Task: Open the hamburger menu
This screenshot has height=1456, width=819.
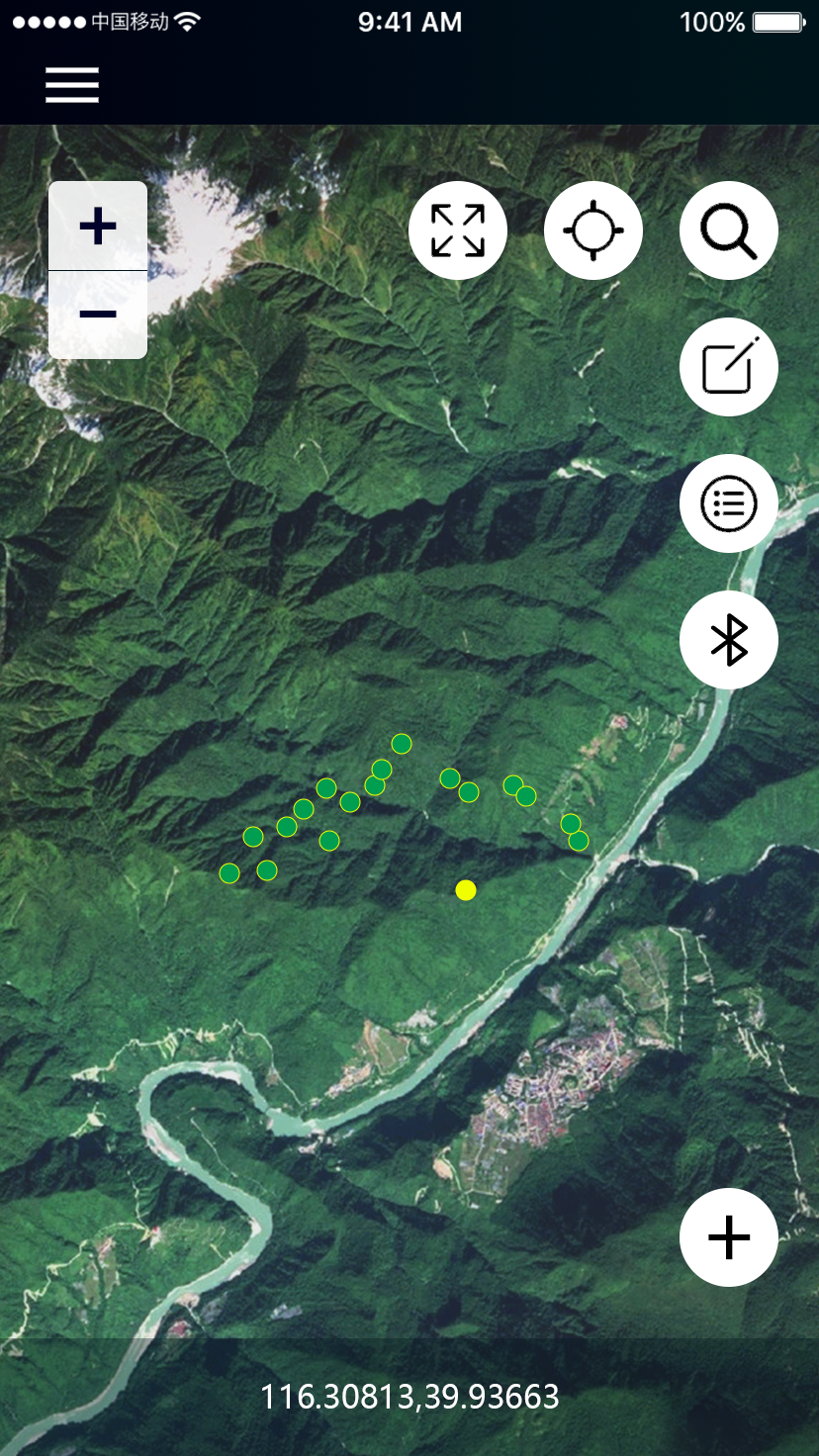Action: tap(72, 85)
